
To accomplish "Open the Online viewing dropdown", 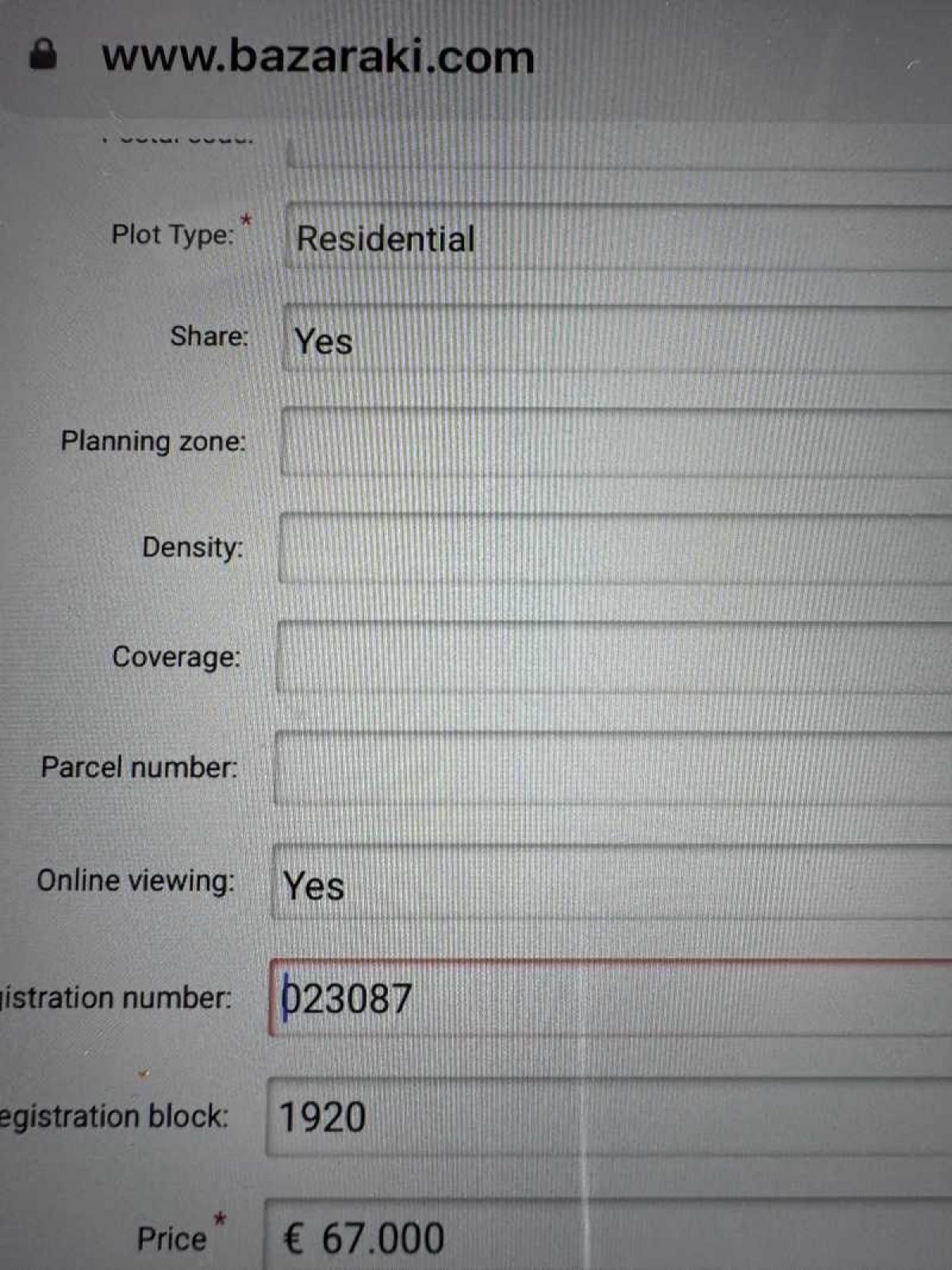I will tap(611, 883).
